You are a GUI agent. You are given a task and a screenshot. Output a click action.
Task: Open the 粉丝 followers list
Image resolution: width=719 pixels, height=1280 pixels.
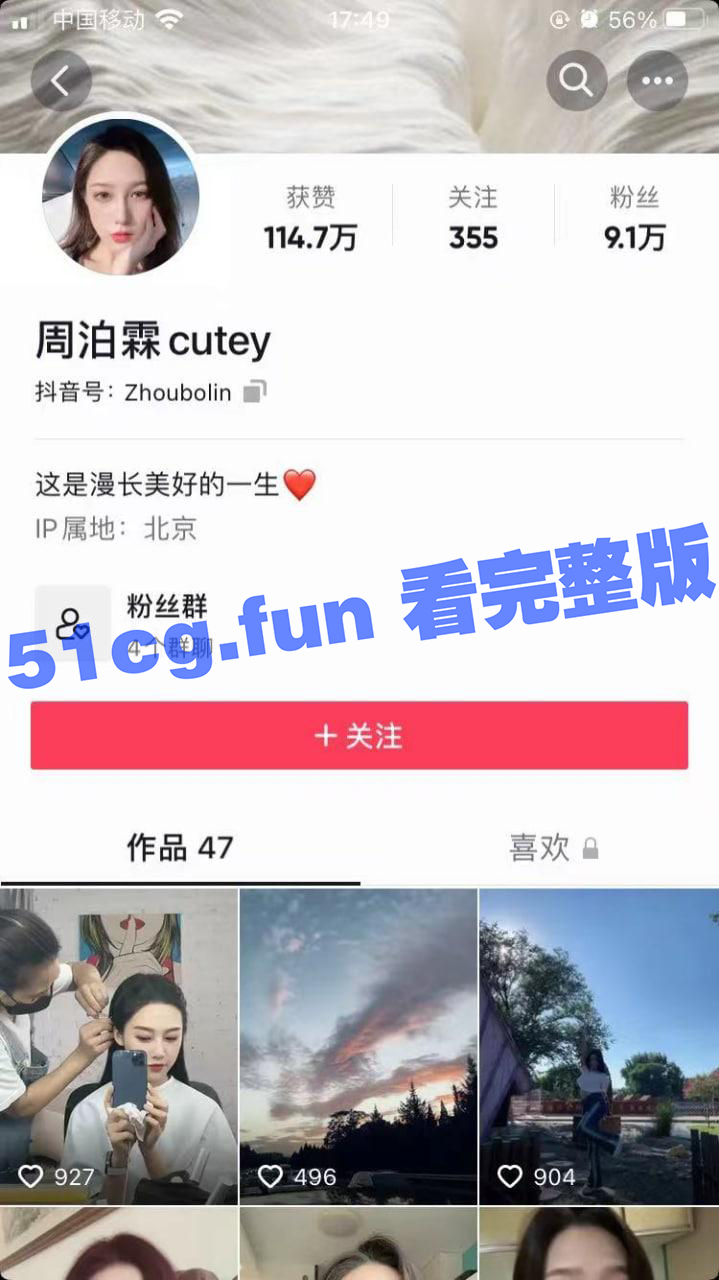(x=634, y=217)
